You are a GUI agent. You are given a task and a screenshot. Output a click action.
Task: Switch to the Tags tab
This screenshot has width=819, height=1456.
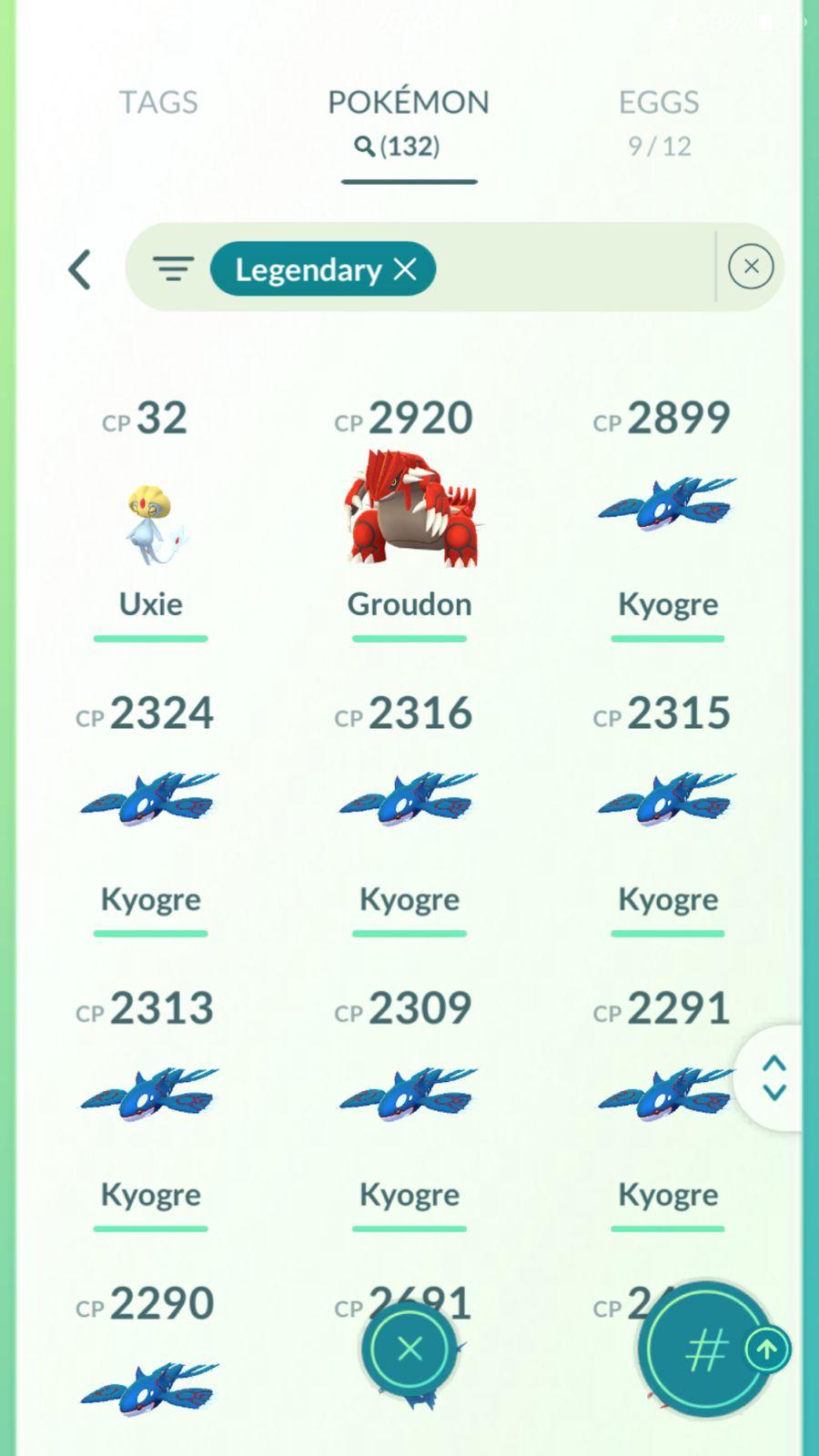tap(158, 103)
